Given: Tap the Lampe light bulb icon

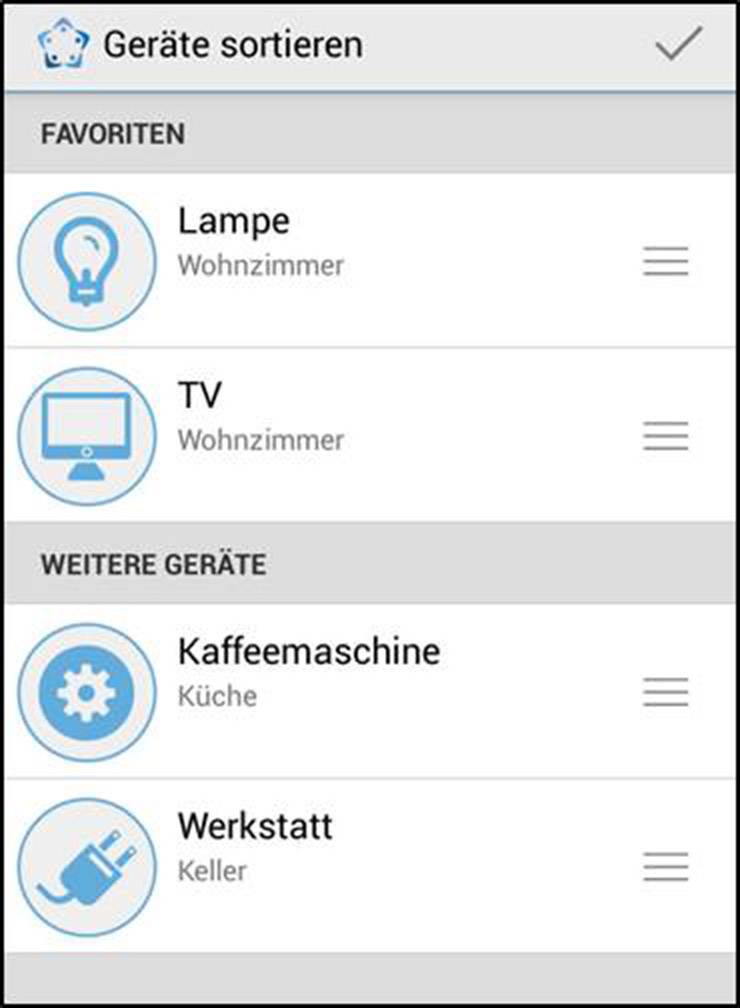Looking at the screenshot, I should click(87, 260).
